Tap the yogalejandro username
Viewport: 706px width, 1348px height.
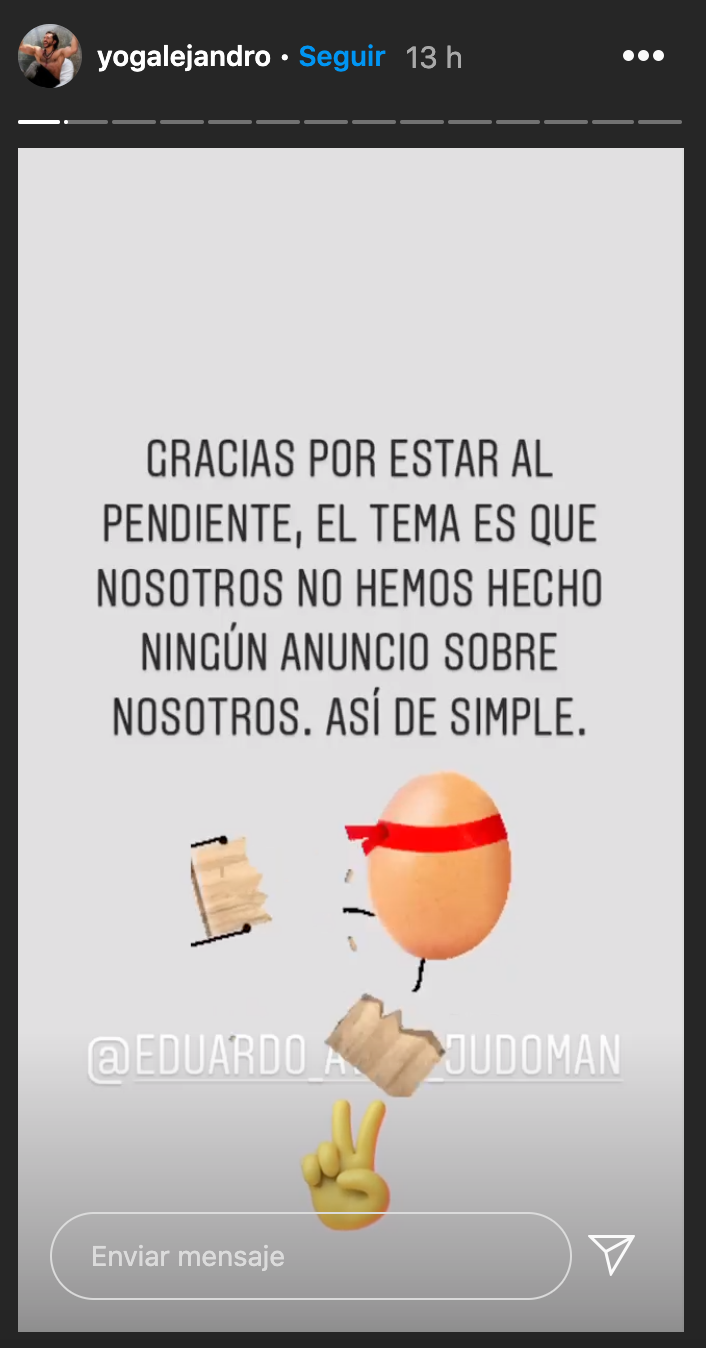[184, 57]
